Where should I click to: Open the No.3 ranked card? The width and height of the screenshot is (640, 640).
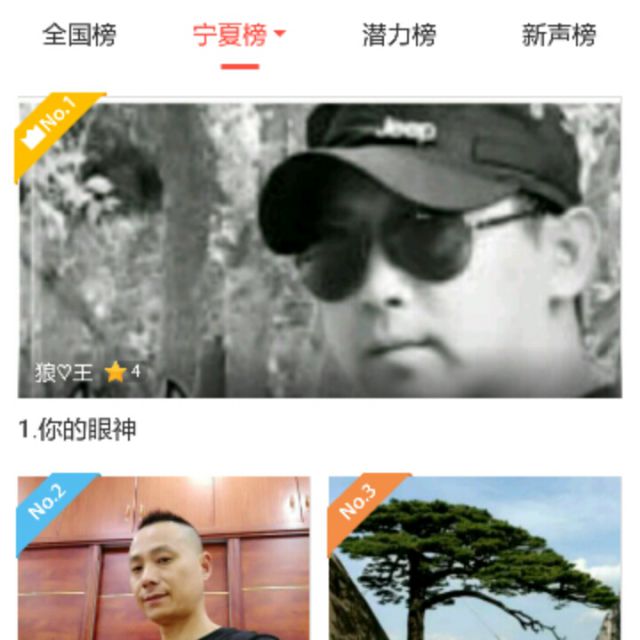point(475,558)
